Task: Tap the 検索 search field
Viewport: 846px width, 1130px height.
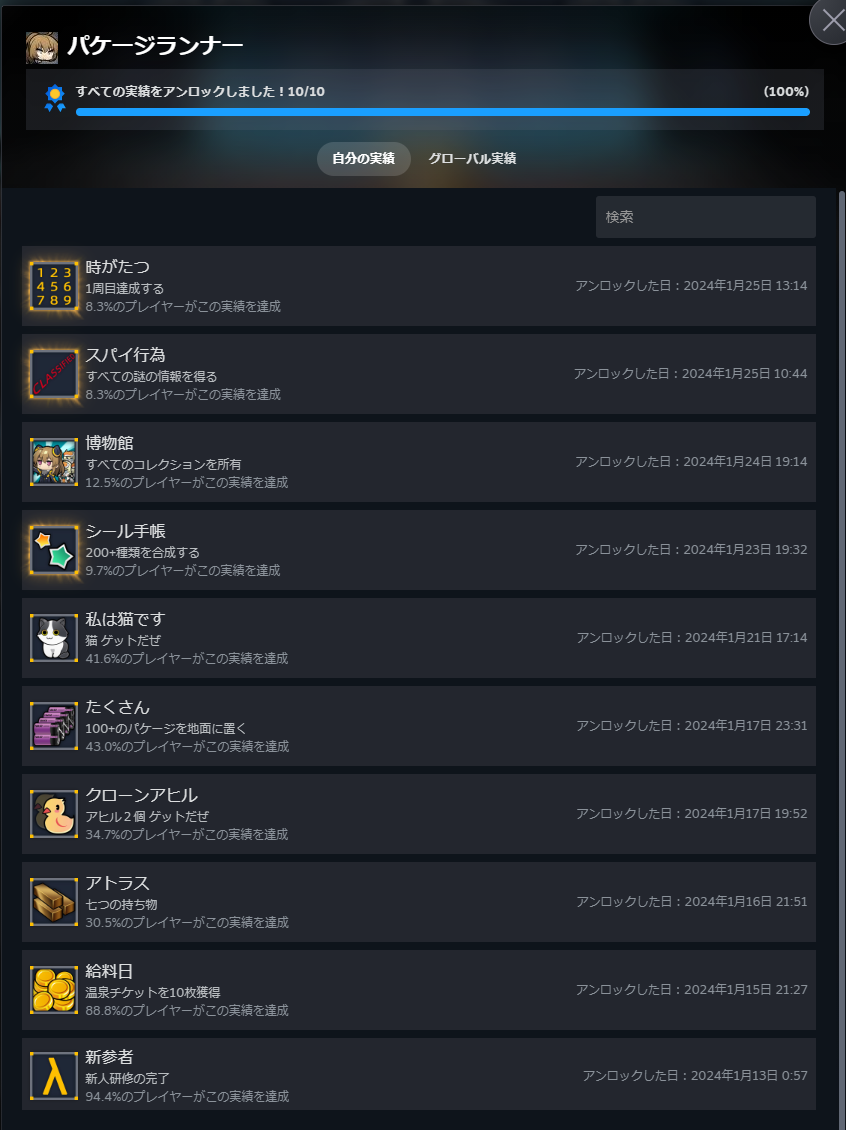Action: [x=705, y=217]
